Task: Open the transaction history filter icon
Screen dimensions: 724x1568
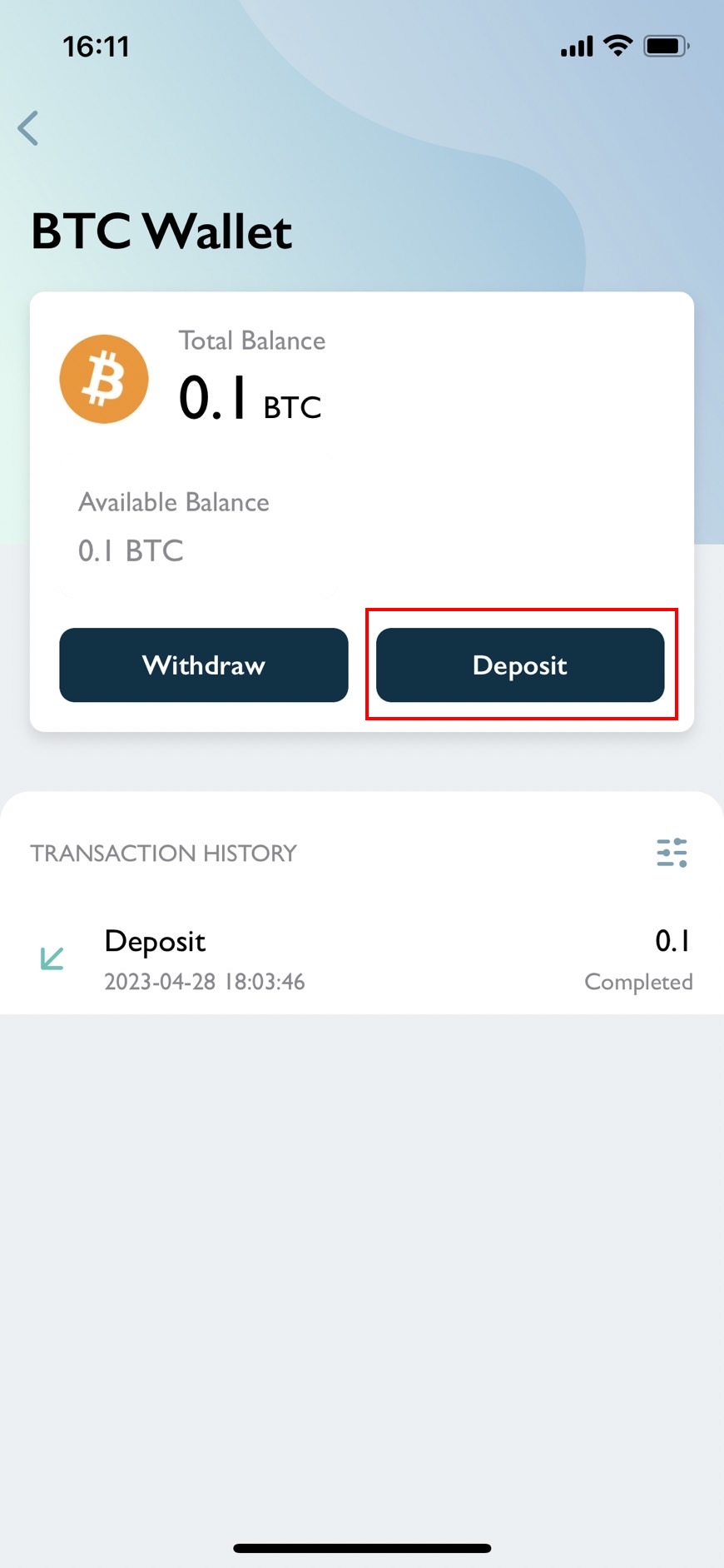Action: 672,853
